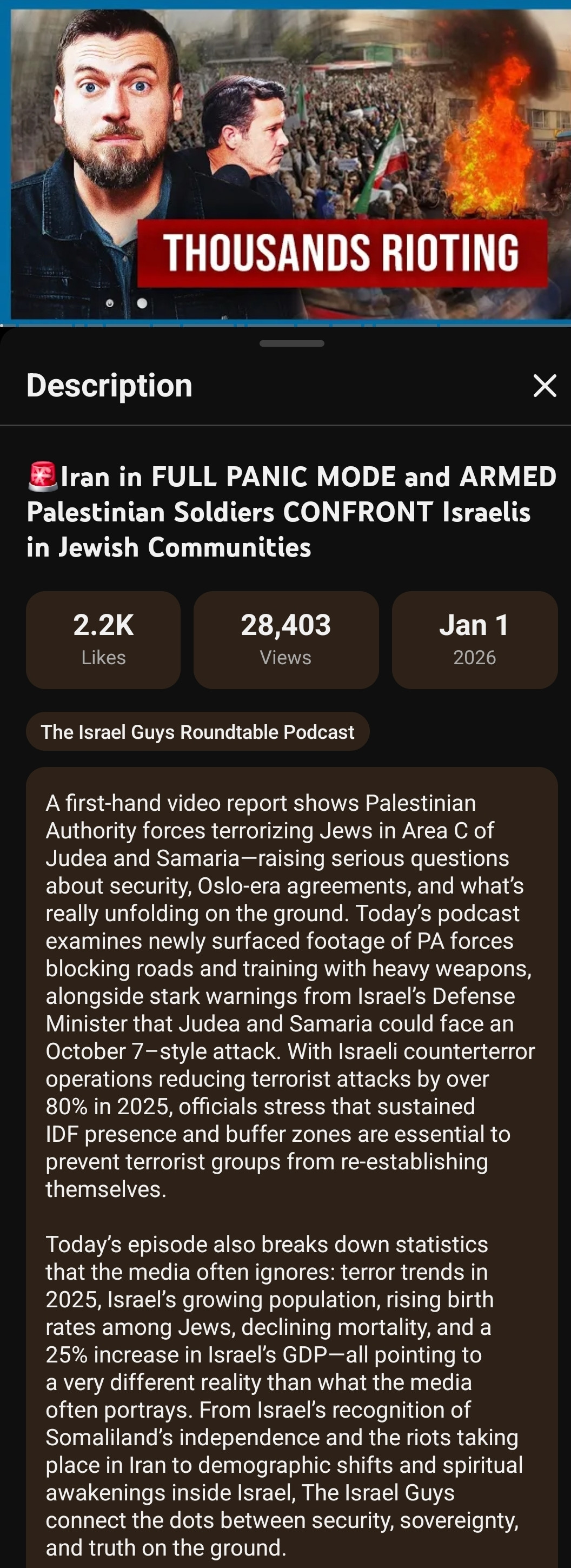
Task: Open The Israel Guys Roundtable Podcast chip
Action: (x=197, y=732)
